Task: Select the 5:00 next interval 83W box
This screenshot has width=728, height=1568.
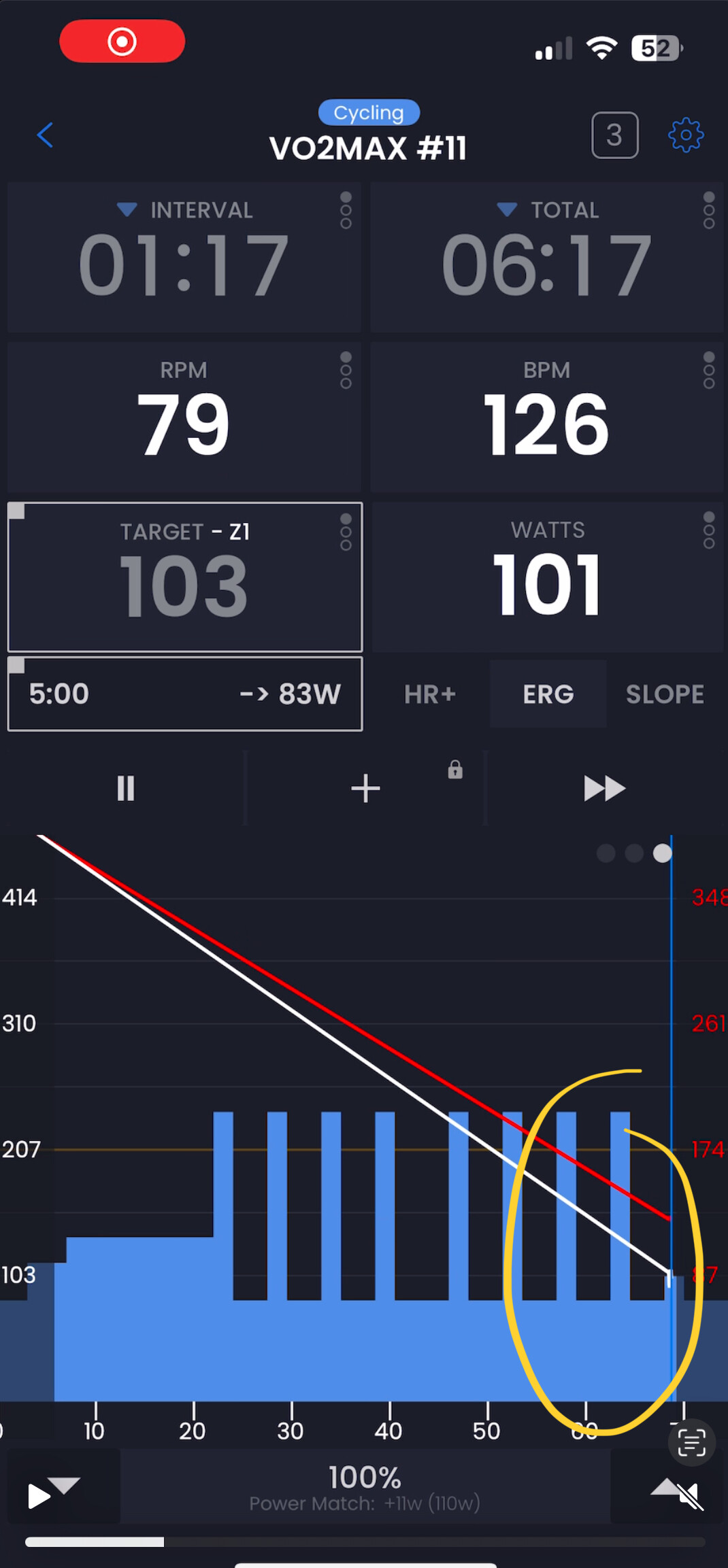Action: 185,694
